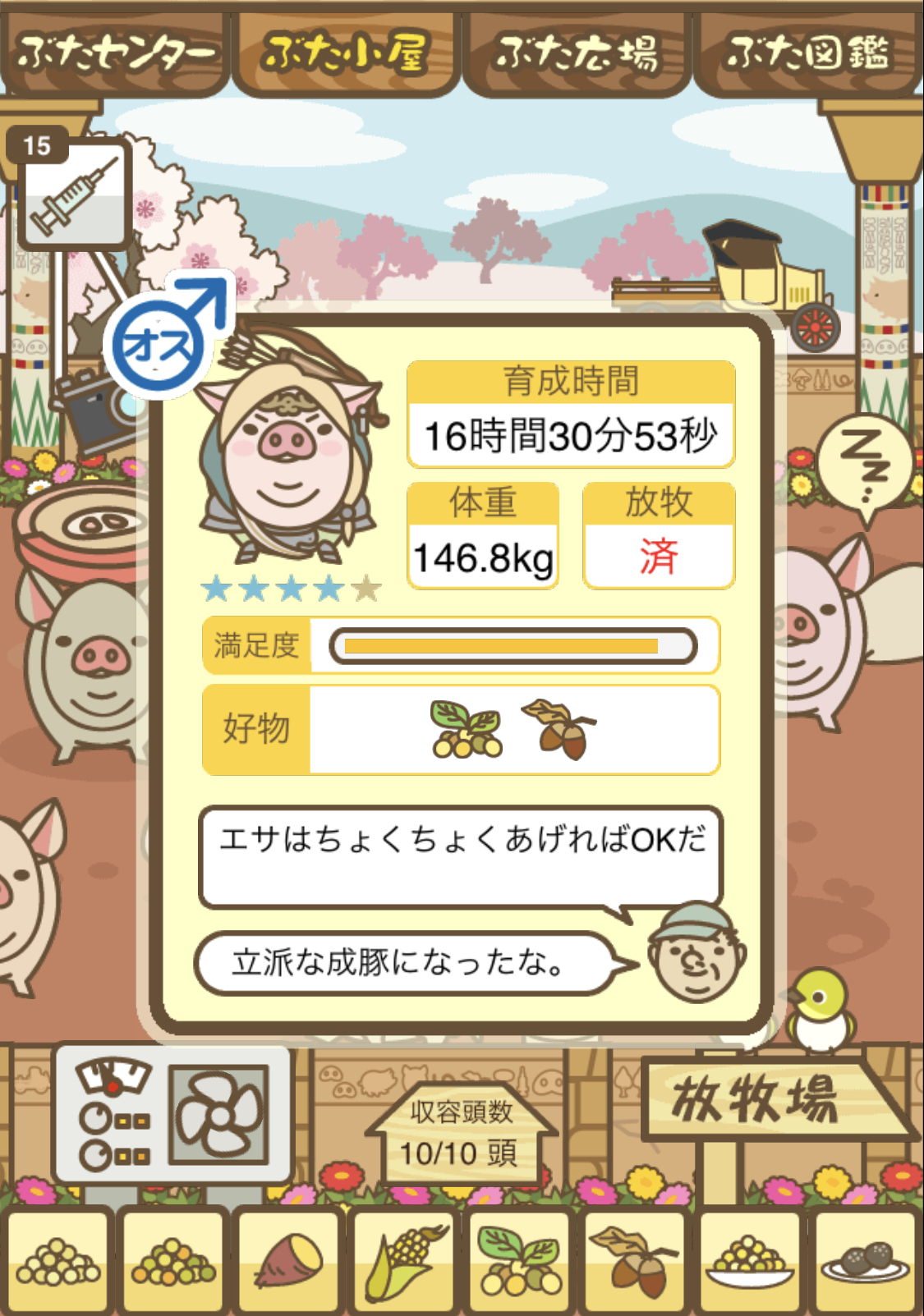Go to the ぶた広場 tab
The height and width of the screenshot is (1316, 924).
coord(577,53)
